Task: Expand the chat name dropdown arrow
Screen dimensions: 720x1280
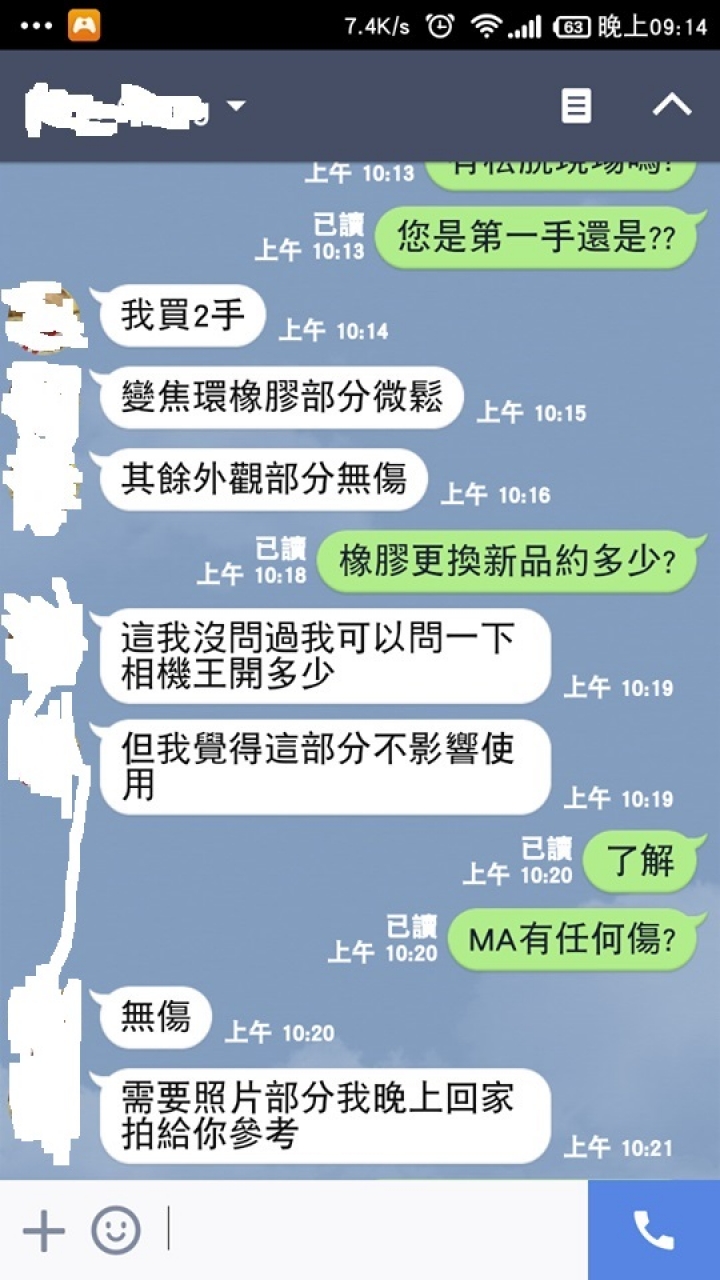Action: point(236,105)
